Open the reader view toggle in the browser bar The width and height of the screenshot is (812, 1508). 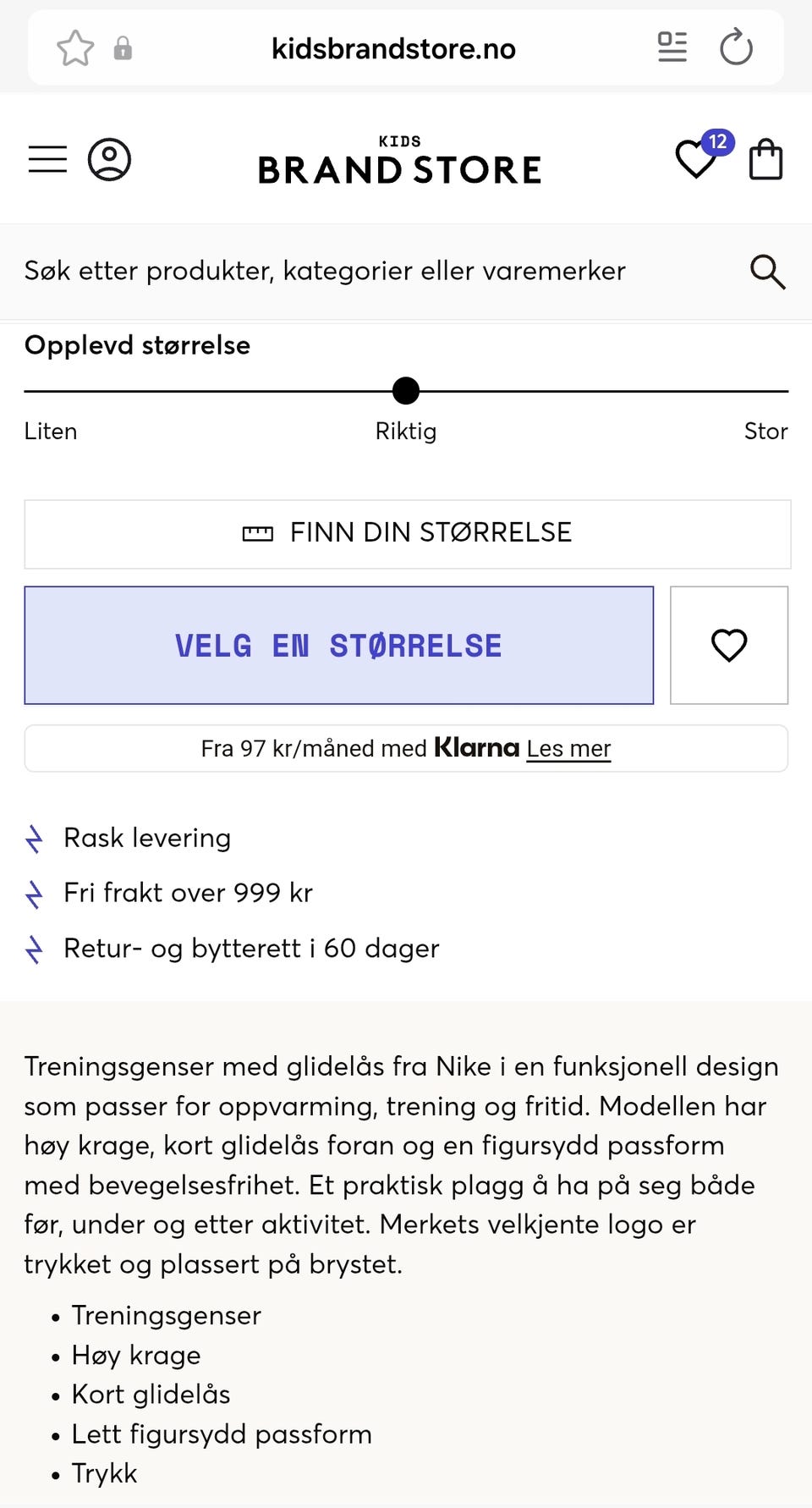[672, 47]
